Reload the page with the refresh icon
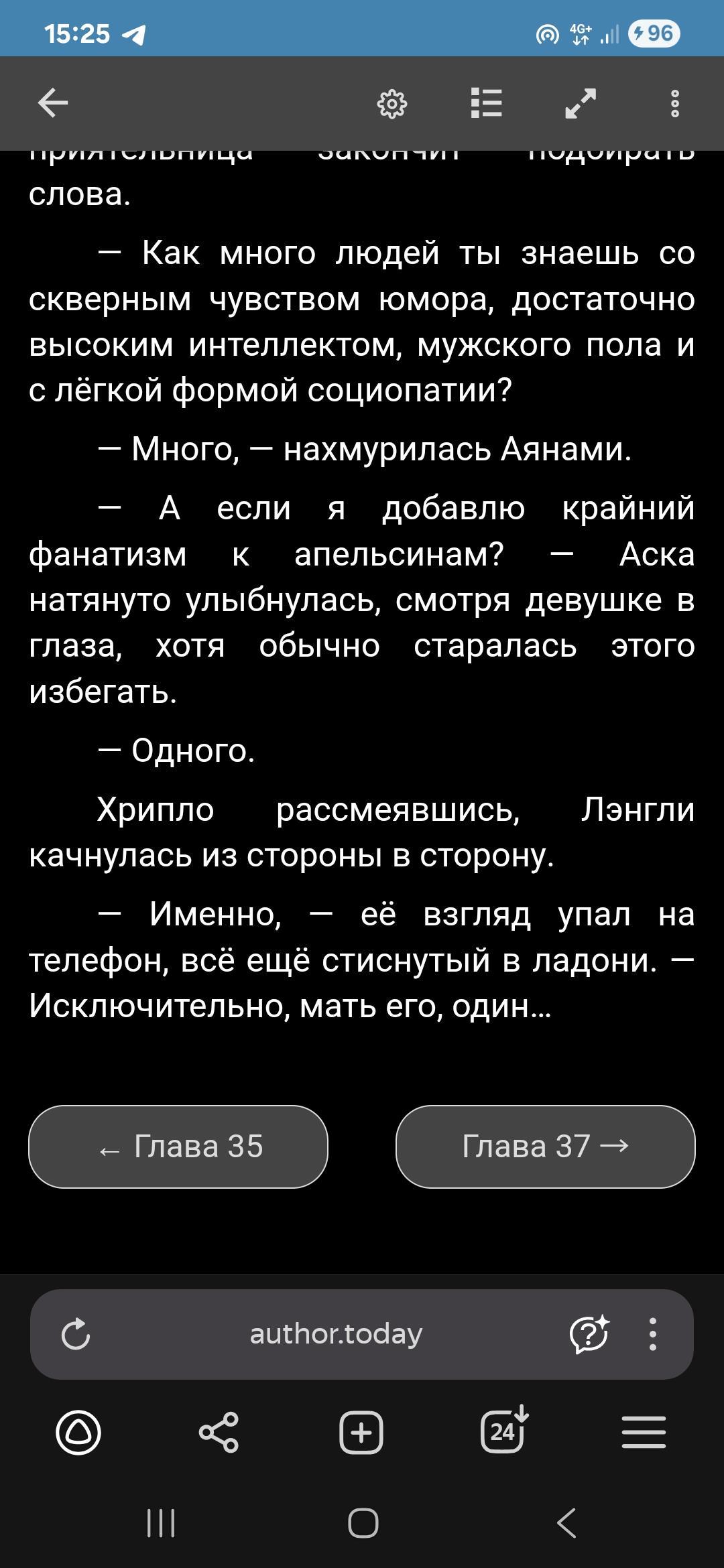The image size is (724, 1568). point(75,1334)
